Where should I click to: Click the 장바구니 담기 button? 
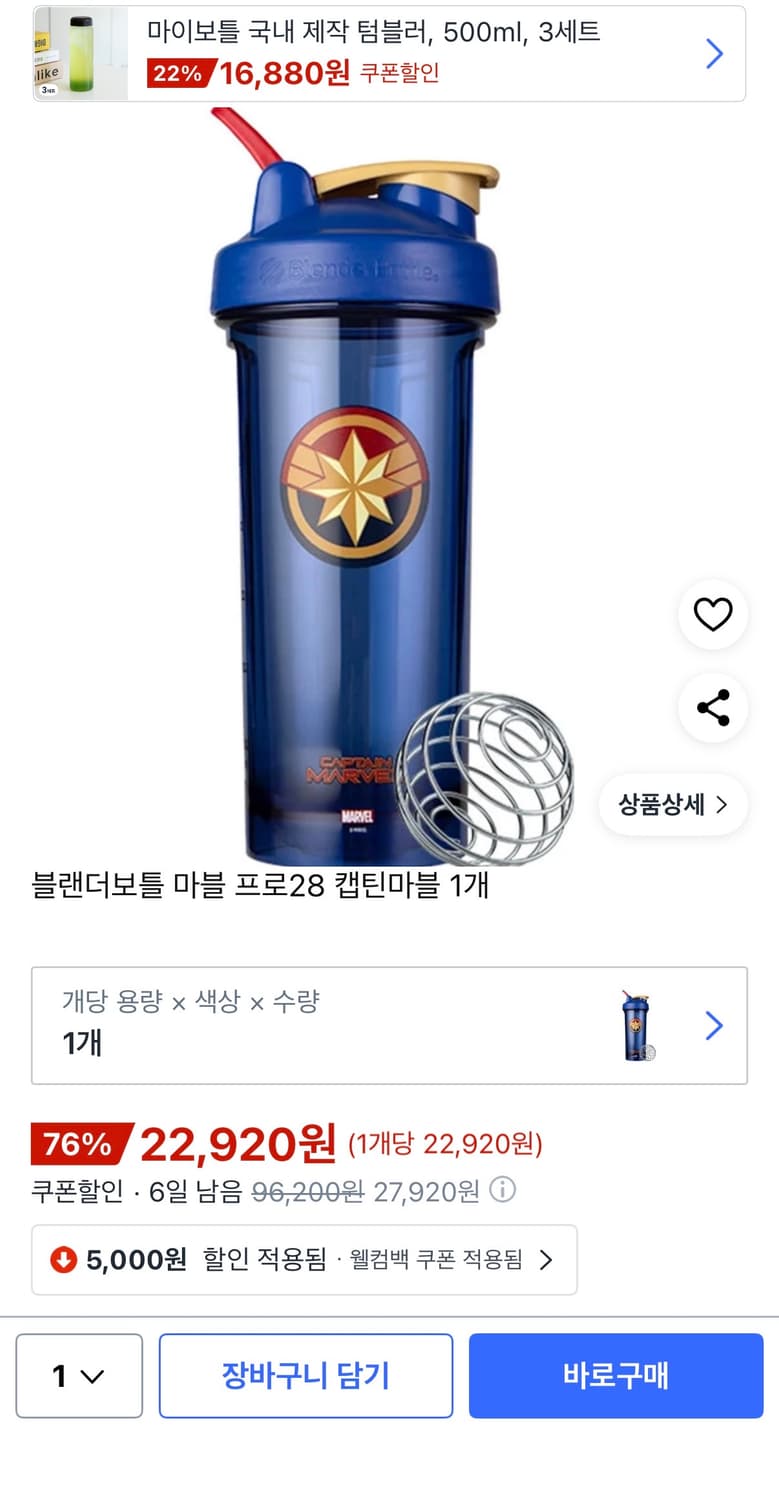(x=307, y=1376)
